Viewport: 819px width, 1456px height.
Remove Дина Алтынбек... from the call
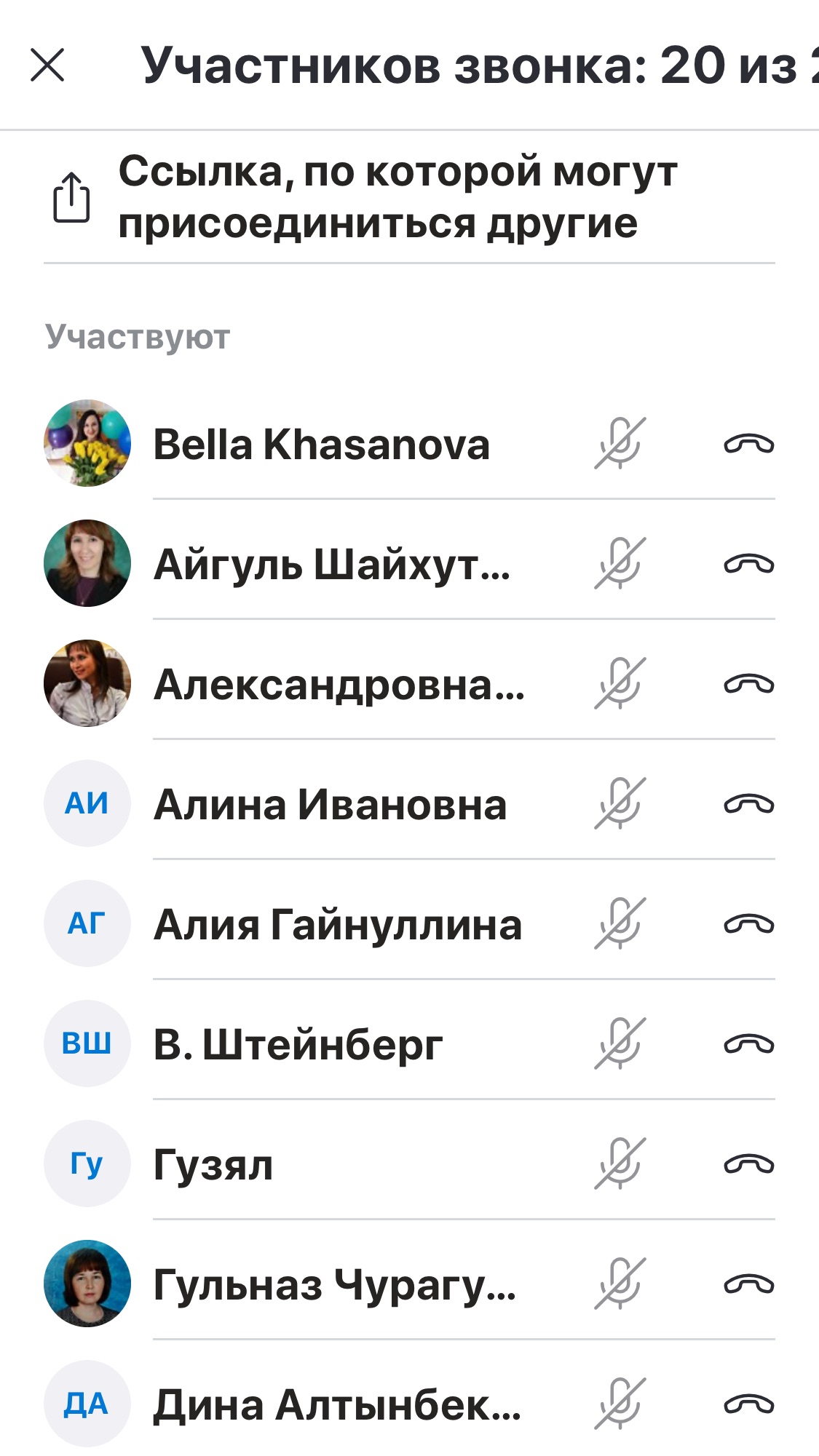(748, 1404)
